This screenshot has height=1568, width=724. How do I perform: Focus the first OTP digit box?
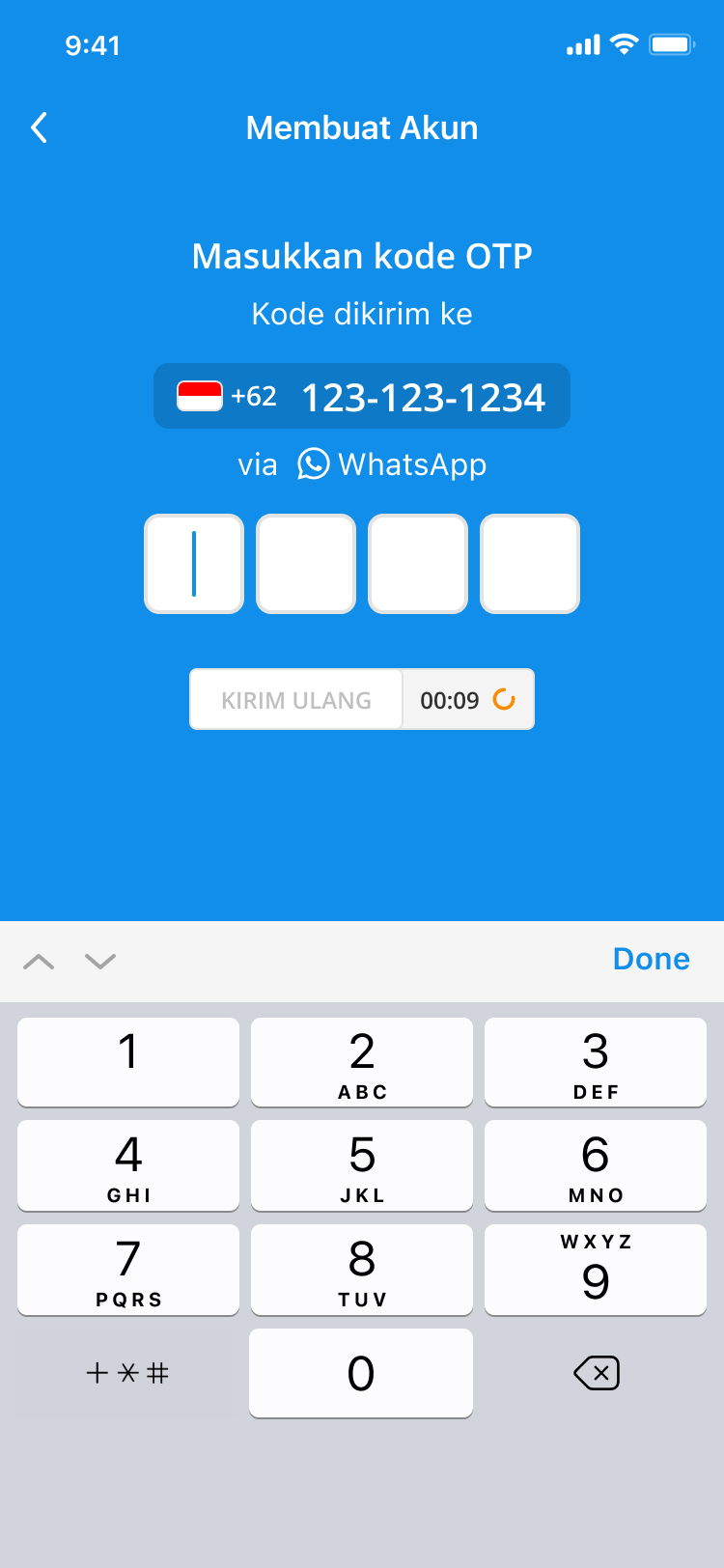click(x=194, y=564)
